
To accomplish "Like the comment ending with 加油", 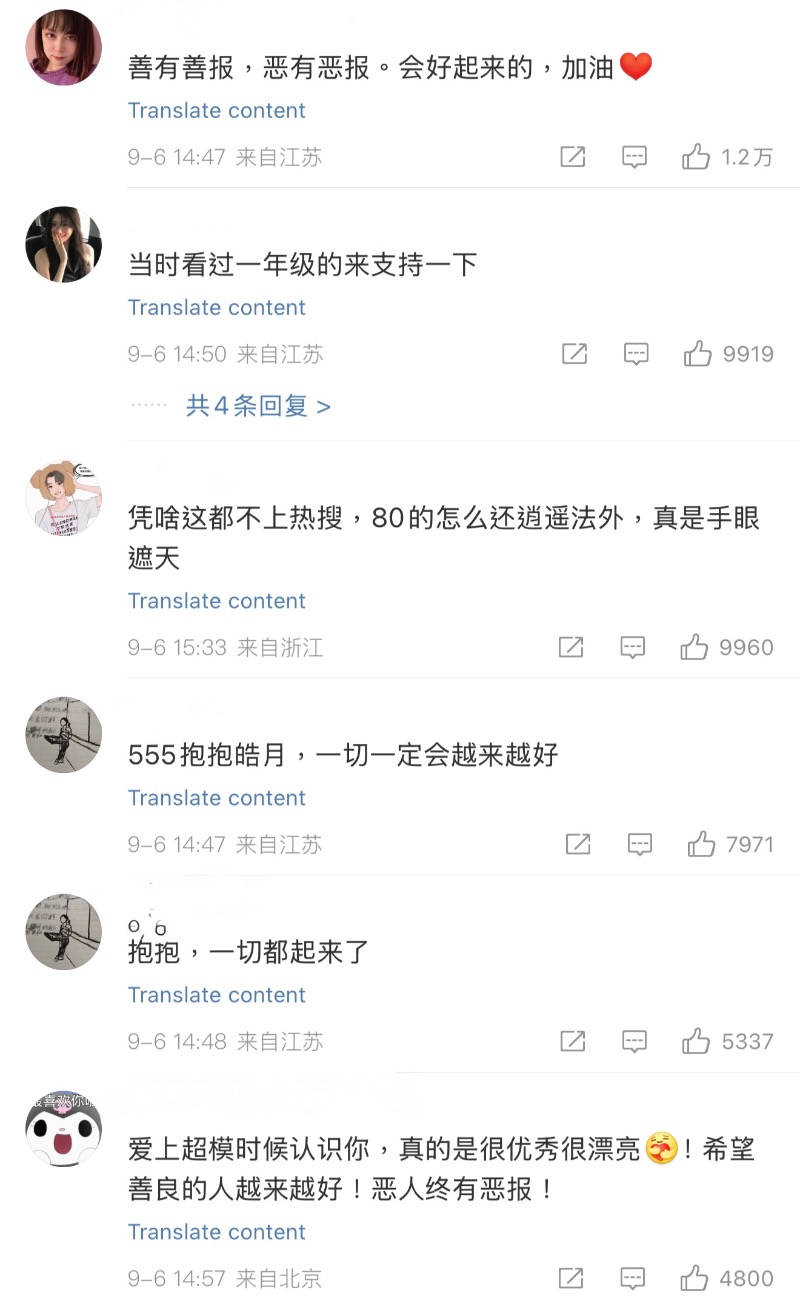I will pos(696,157).
